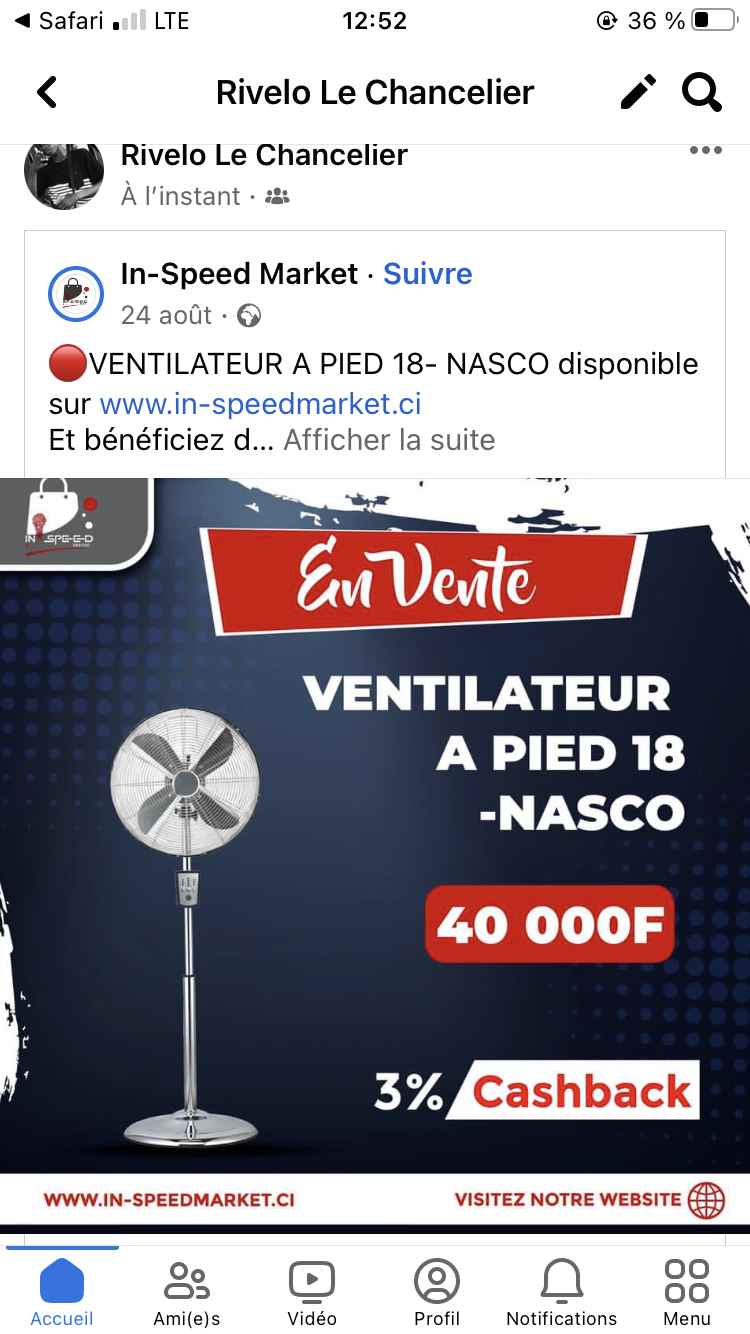
Task: Open the post's three-dot options menu
Action: point(705,151)
